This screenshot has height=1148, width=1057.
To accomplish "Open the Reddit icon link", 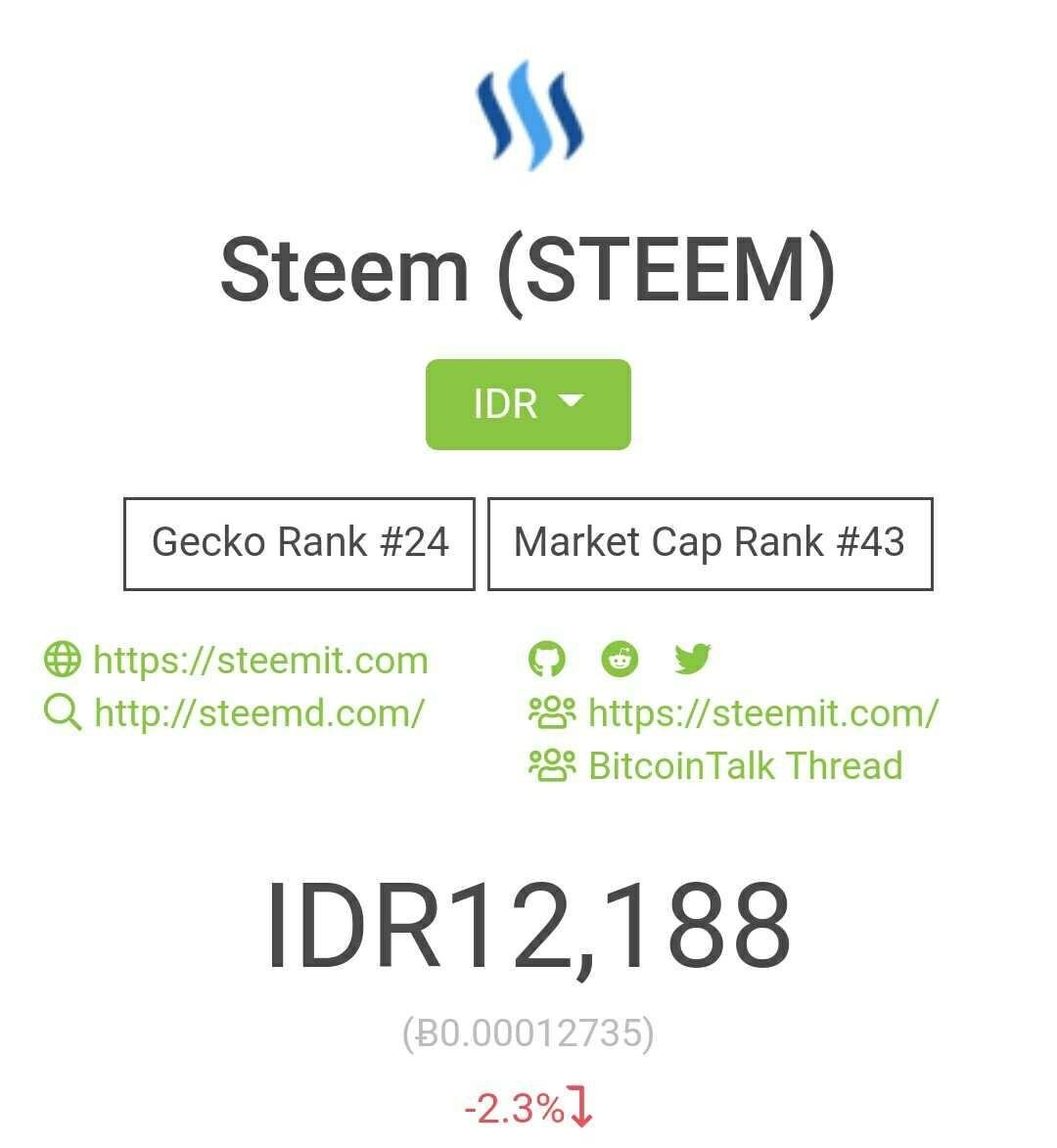I will click(x=620, y=659).
